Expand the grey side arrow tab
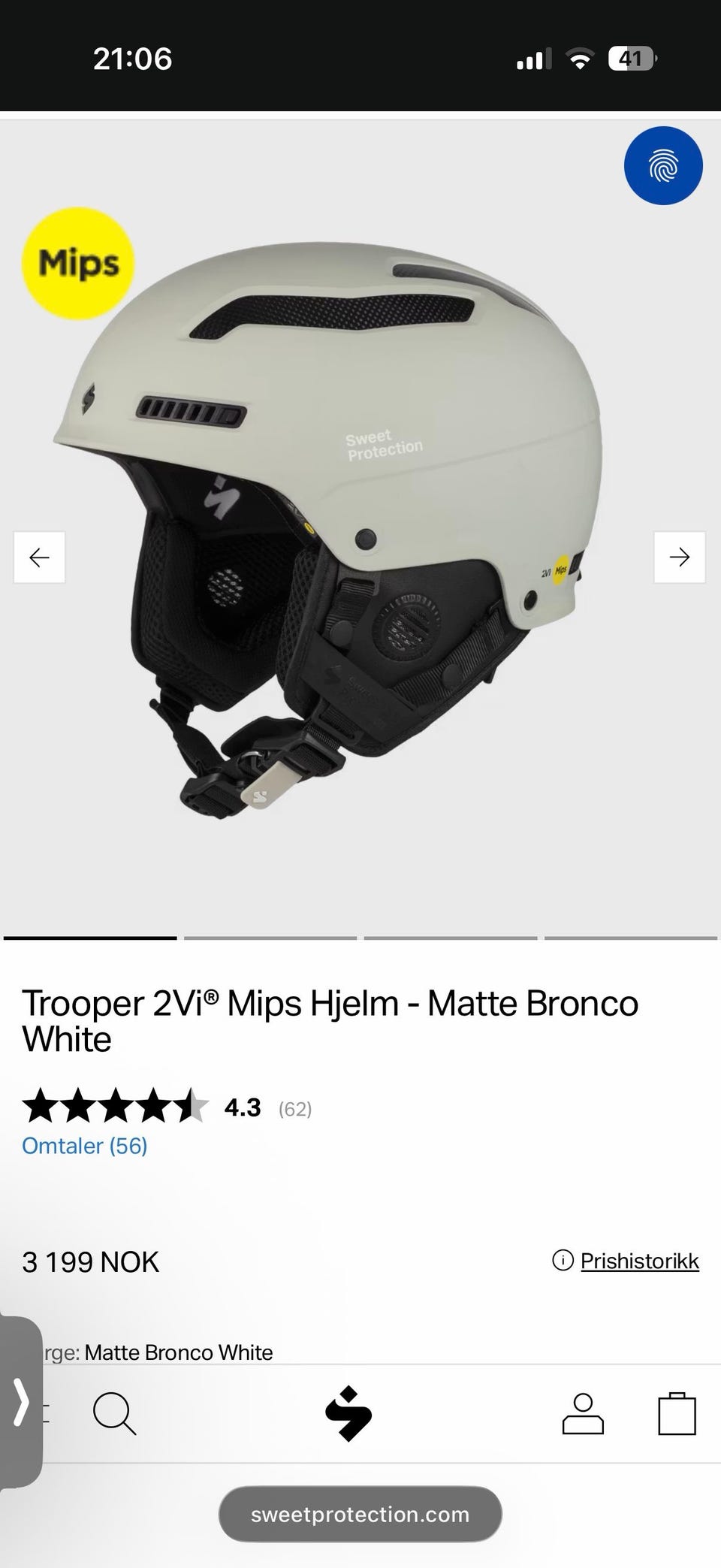The width and height of the screenshot is (721, 1568). tap(21, 1401)
